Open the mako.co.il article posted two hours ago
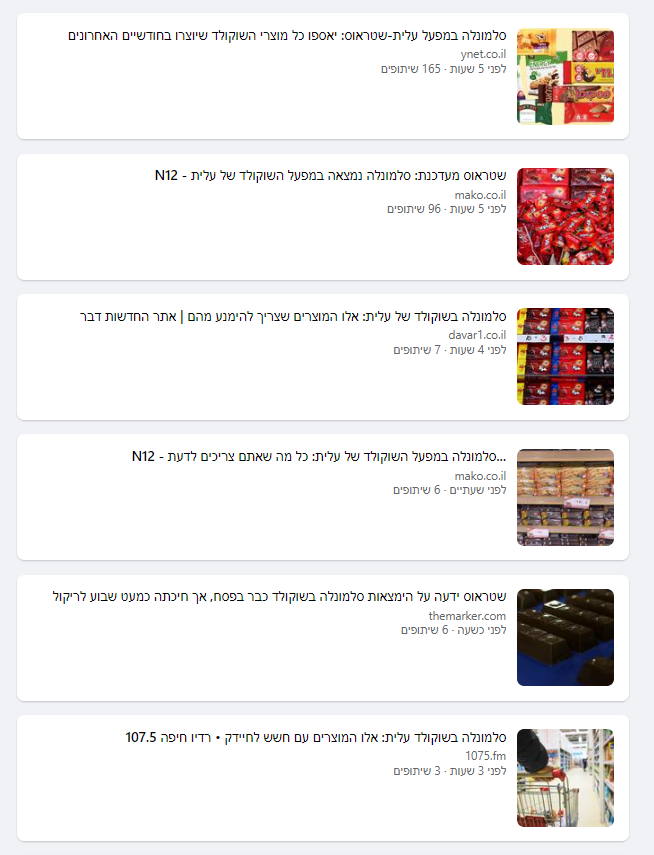The image size is (654, 855). click(318, 457)
